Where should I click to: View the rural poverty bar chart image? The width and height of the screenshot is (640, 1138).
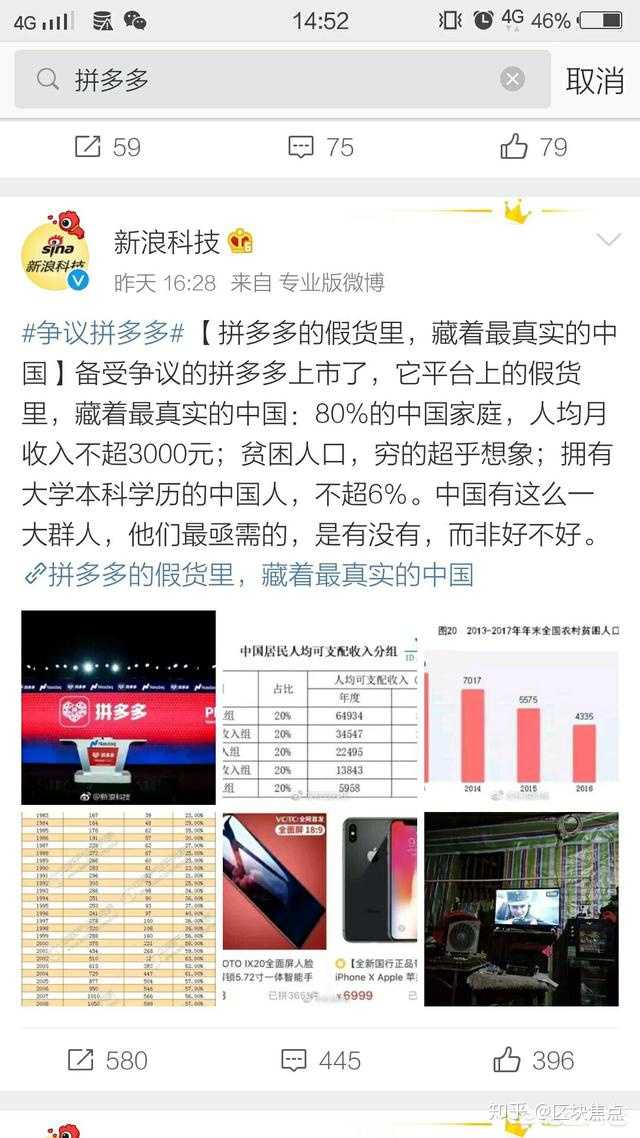tap(521, 707)
